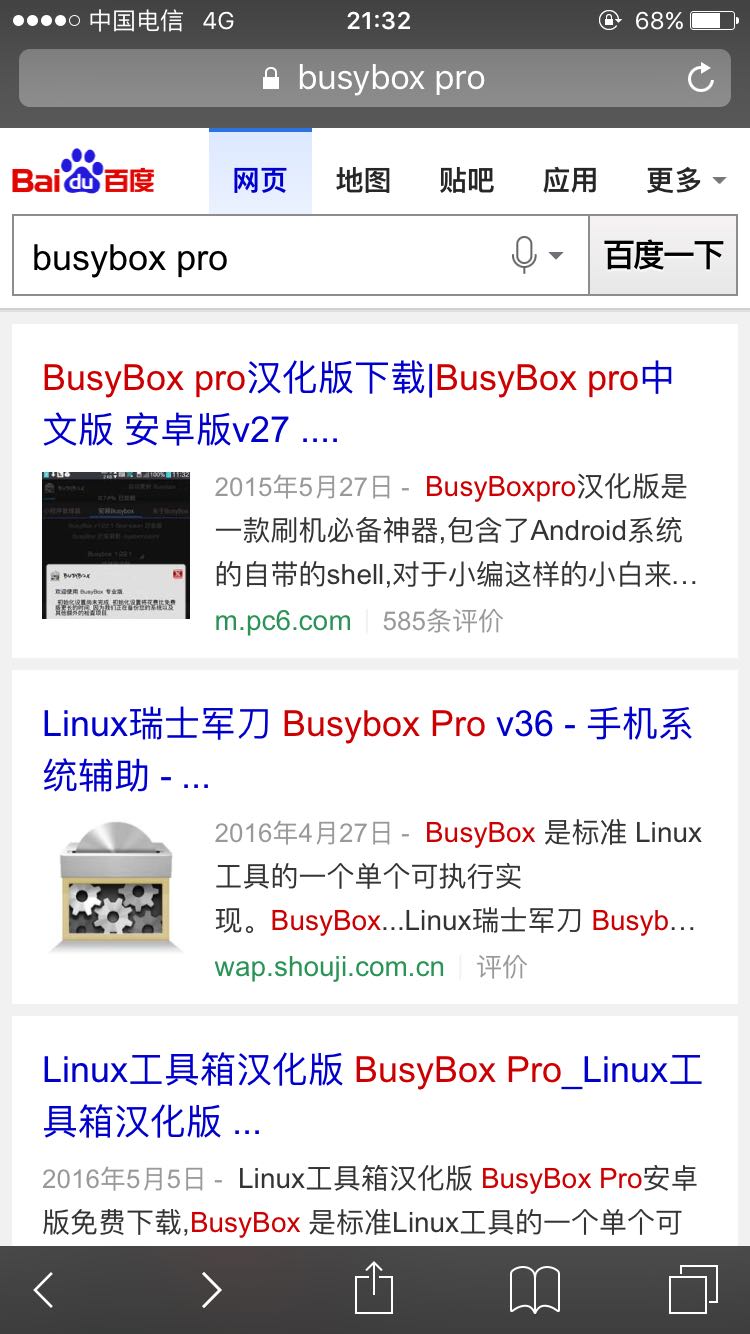The width and height of the screenshot is (750, 1334).
Task: Tap the 百度一下 search button
Action: point(663,256)
